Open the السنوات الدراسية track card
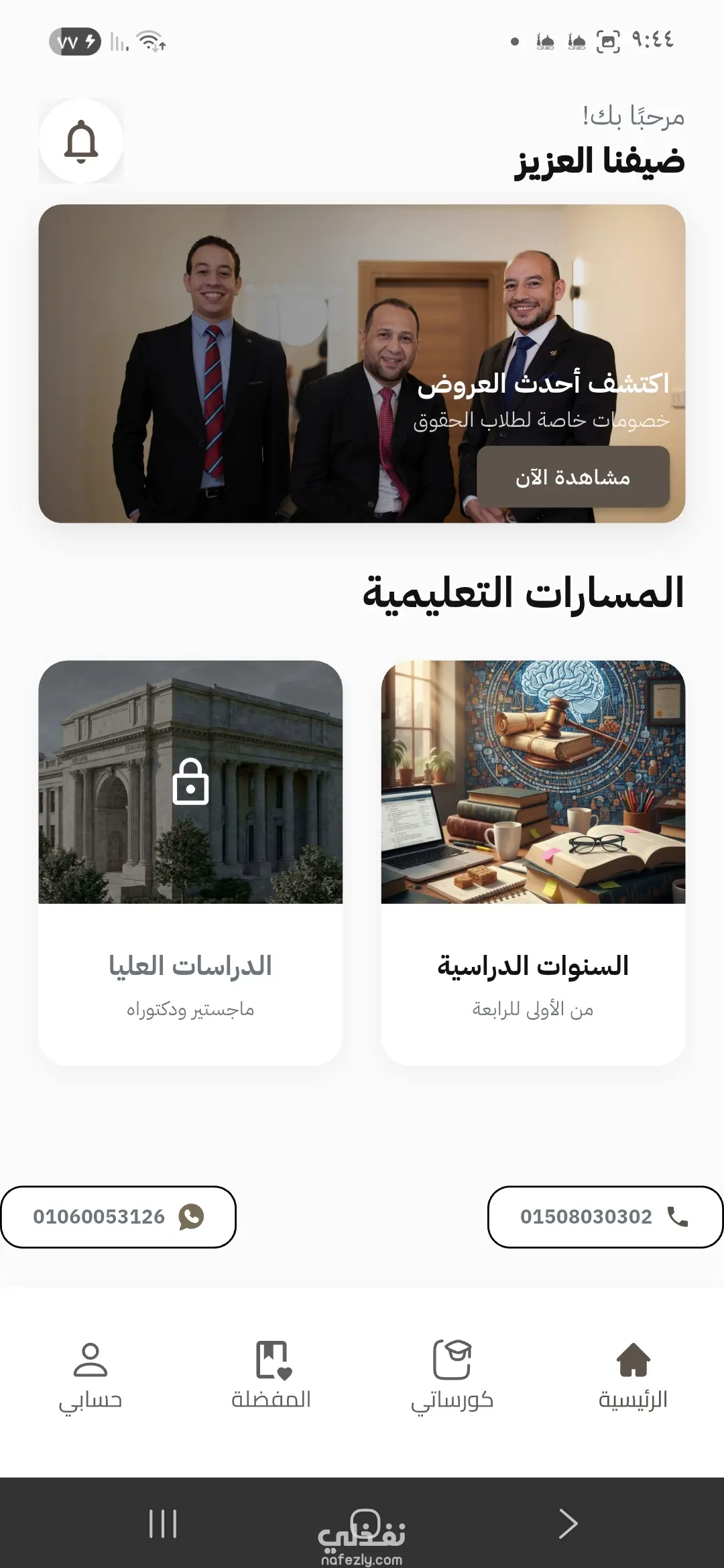724x1568 pixels. click(x=533, y=862)
